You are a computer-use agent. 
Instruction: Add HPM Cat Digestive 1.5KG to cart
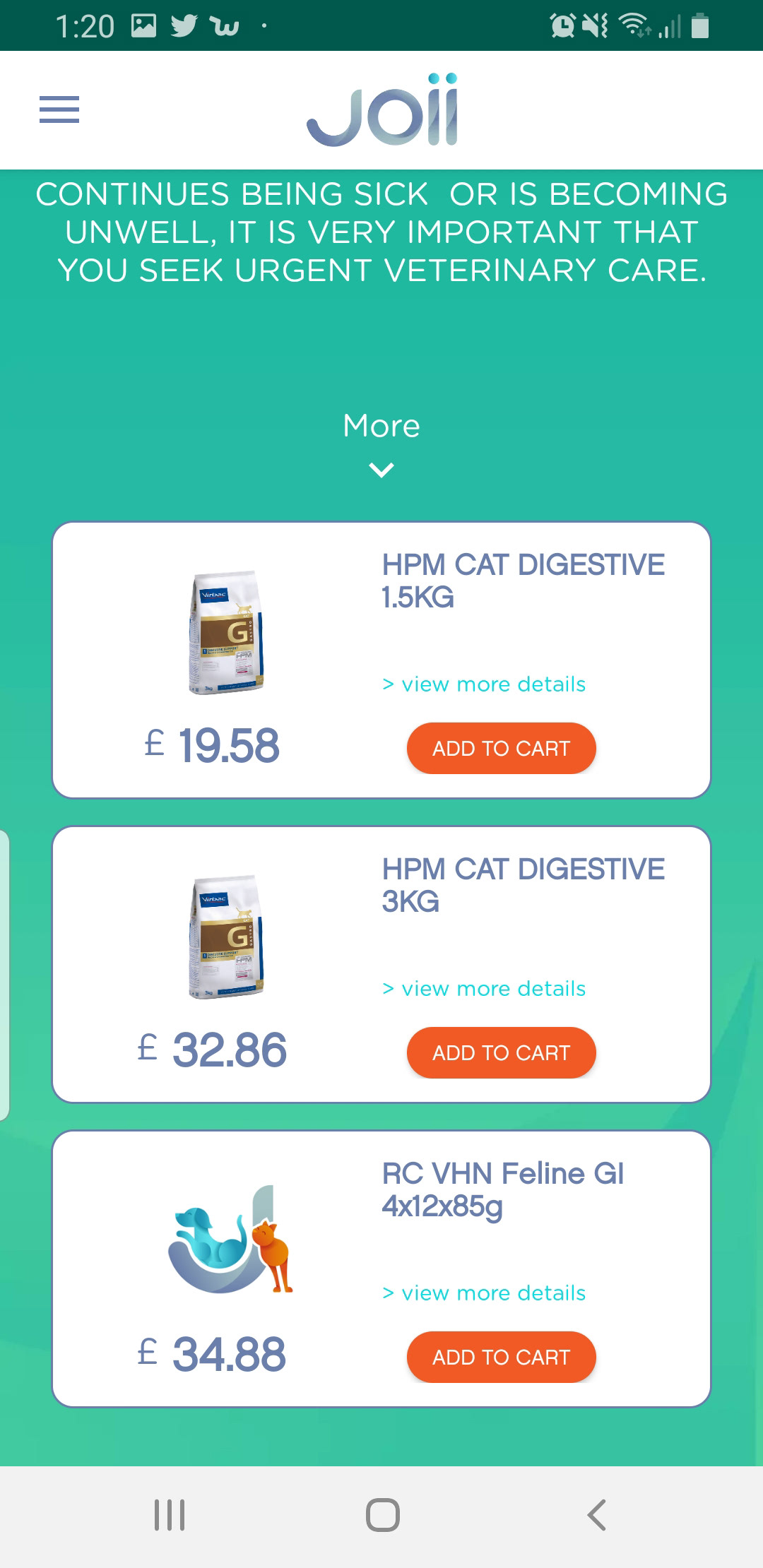coord(501,748)
